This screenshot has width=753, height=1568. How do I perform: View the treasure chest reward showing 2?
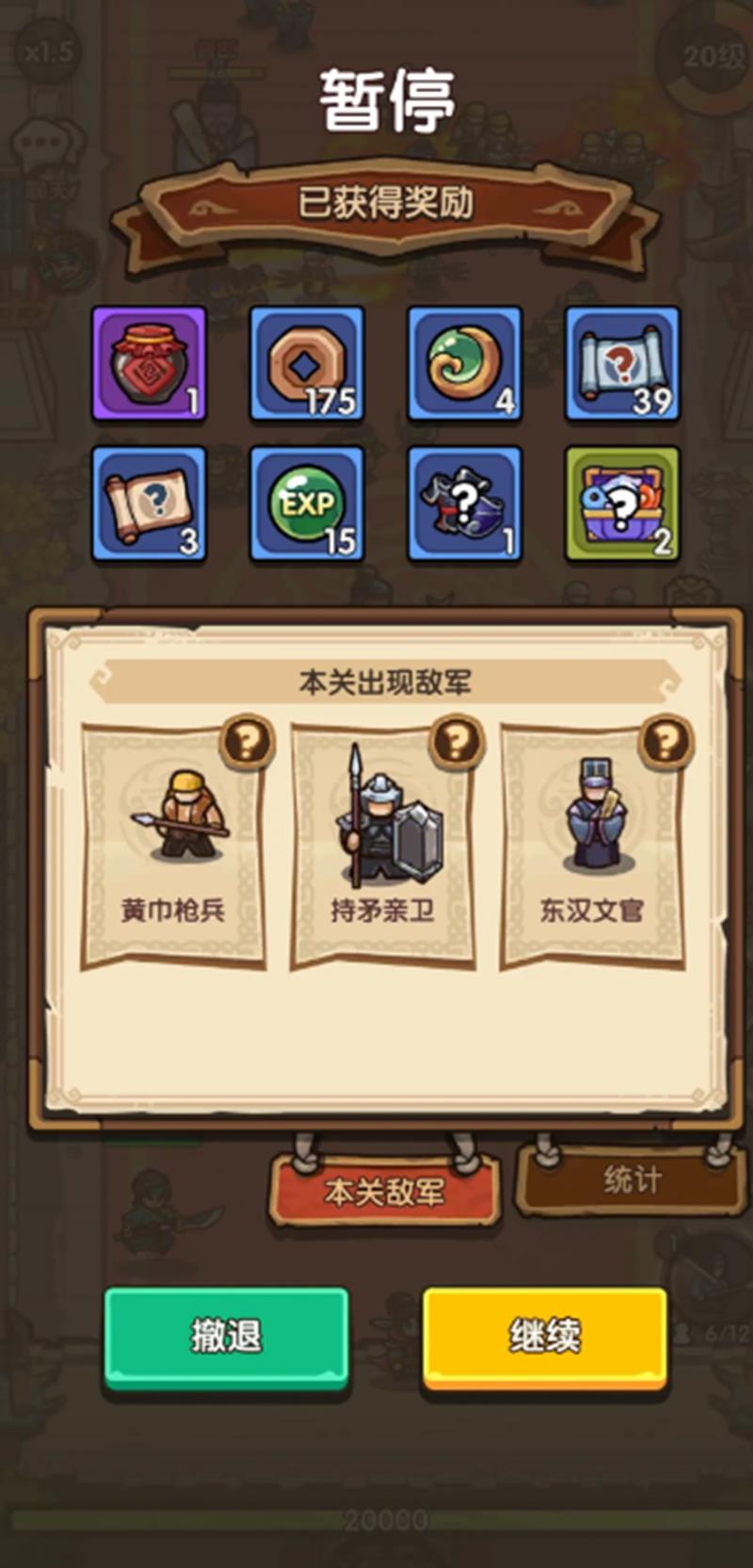tap(622, 504)
